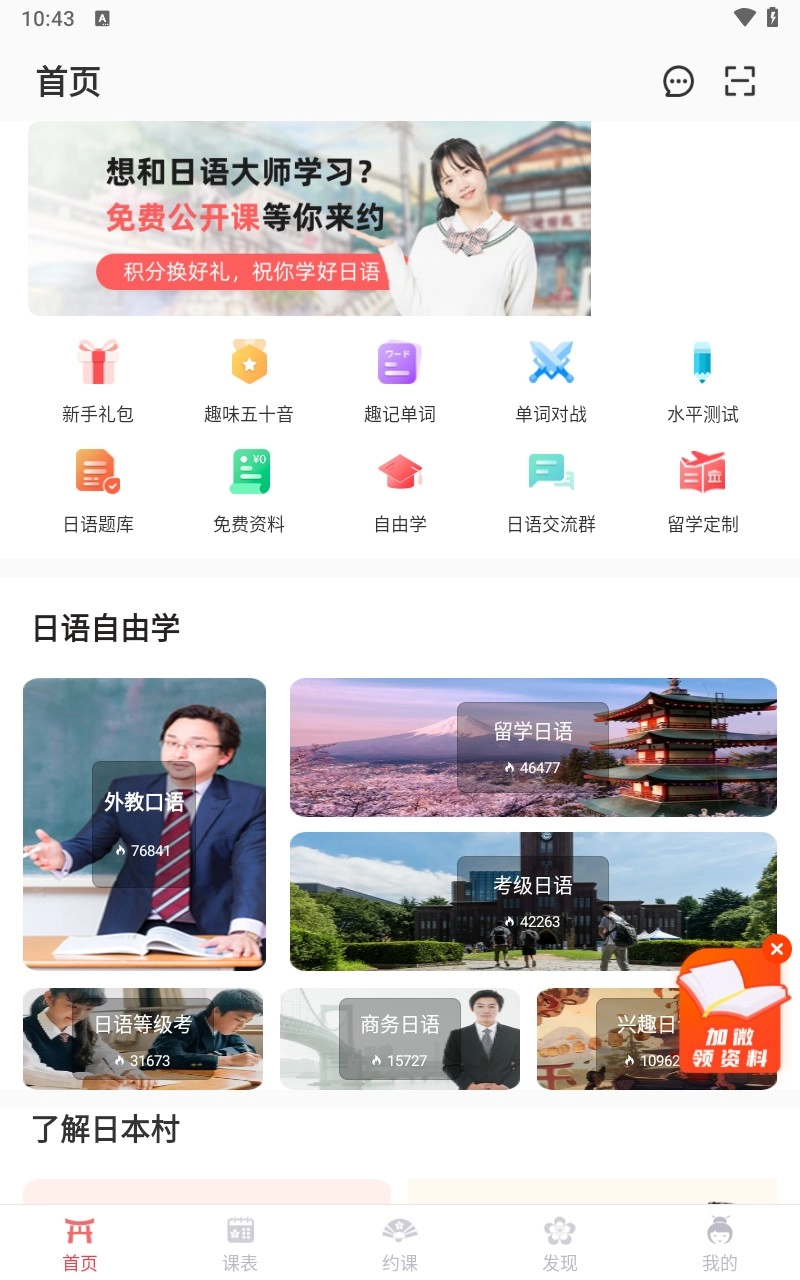Open the 商务日语 course card
Viewport: 800px width, 1280px height.
click(400, 1039)
